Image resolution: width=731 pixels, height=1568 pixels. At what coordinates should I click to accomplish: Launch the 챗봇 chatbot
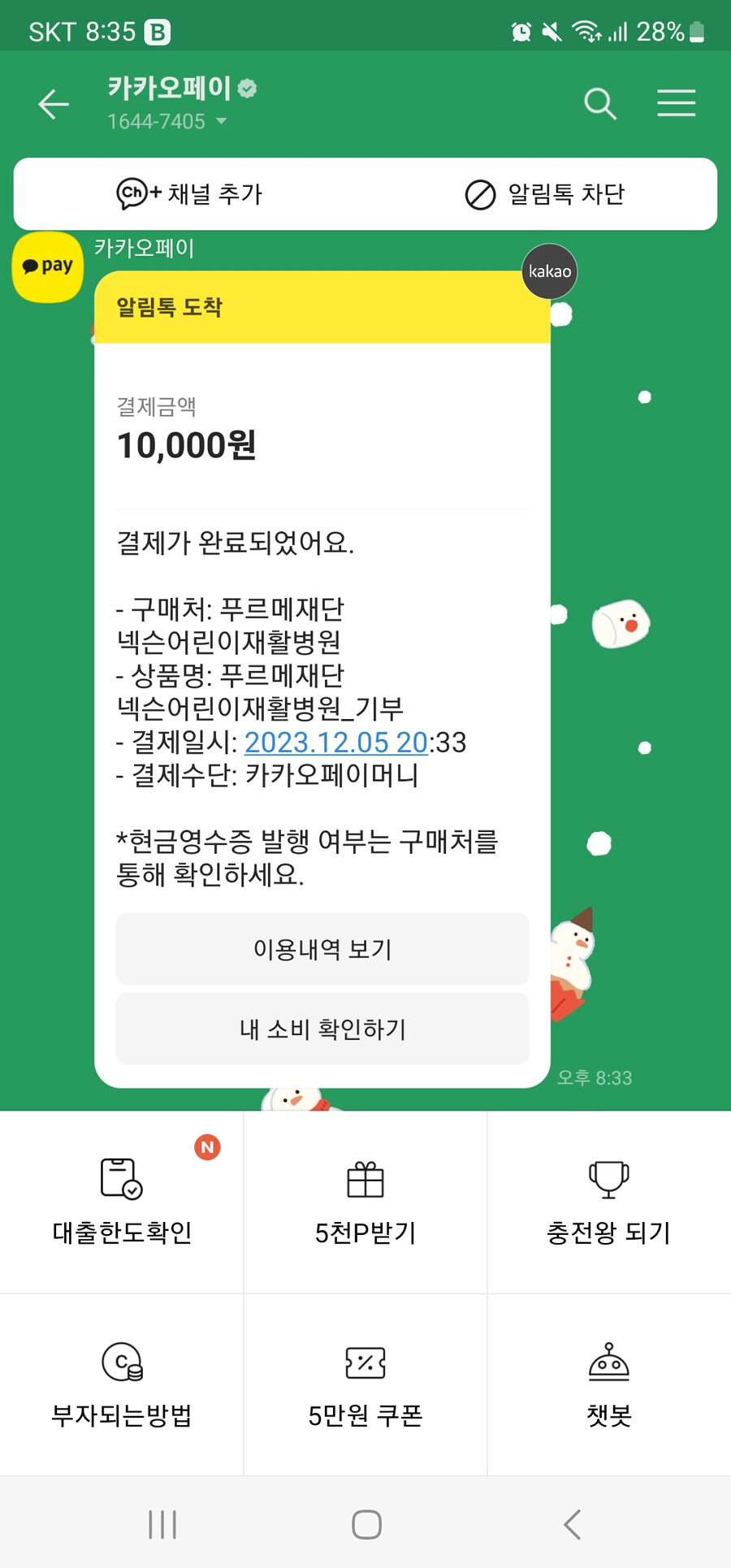609,1385
